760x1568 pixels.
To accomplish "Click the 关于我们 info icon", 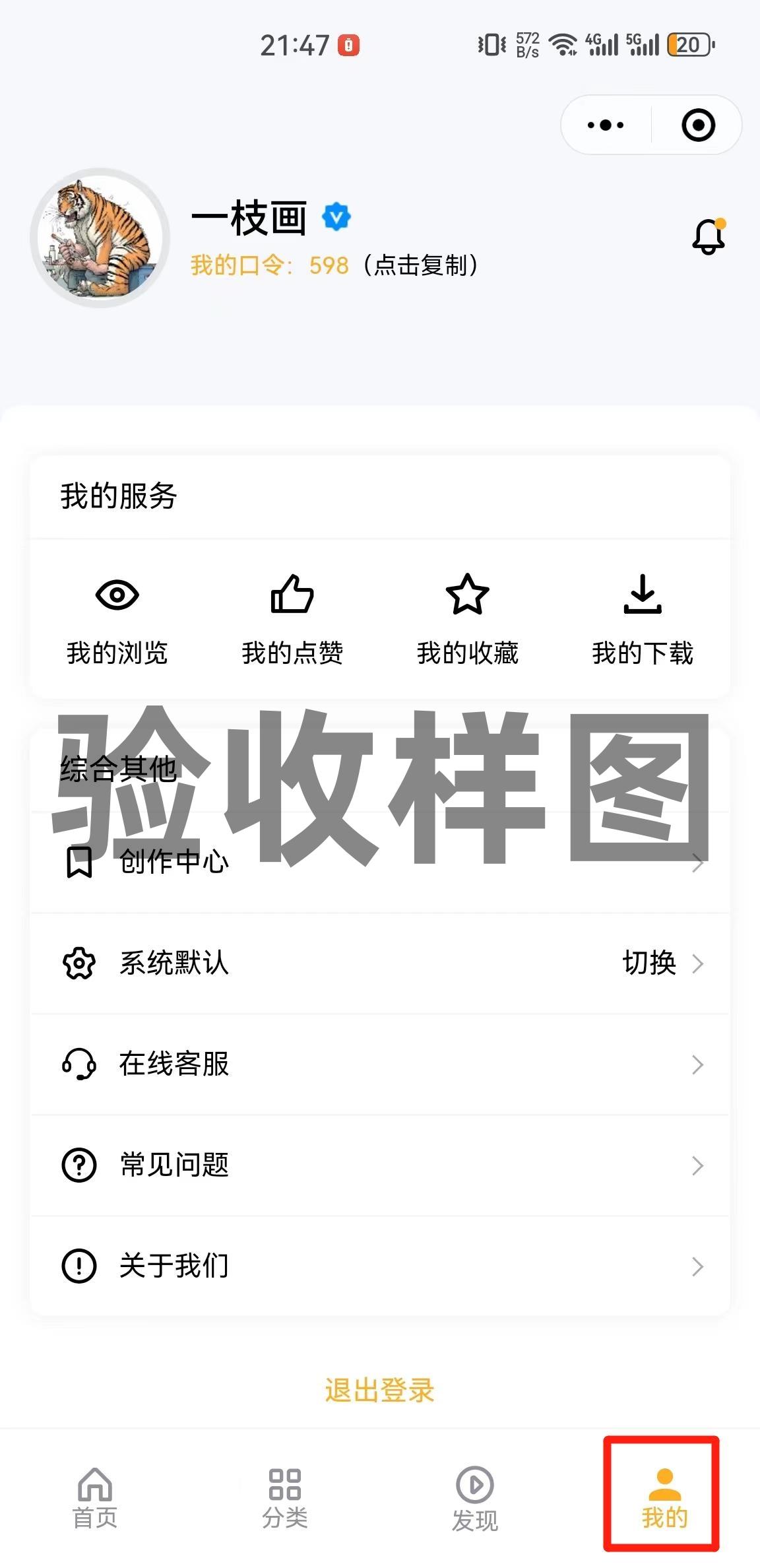I will 79,1266.
